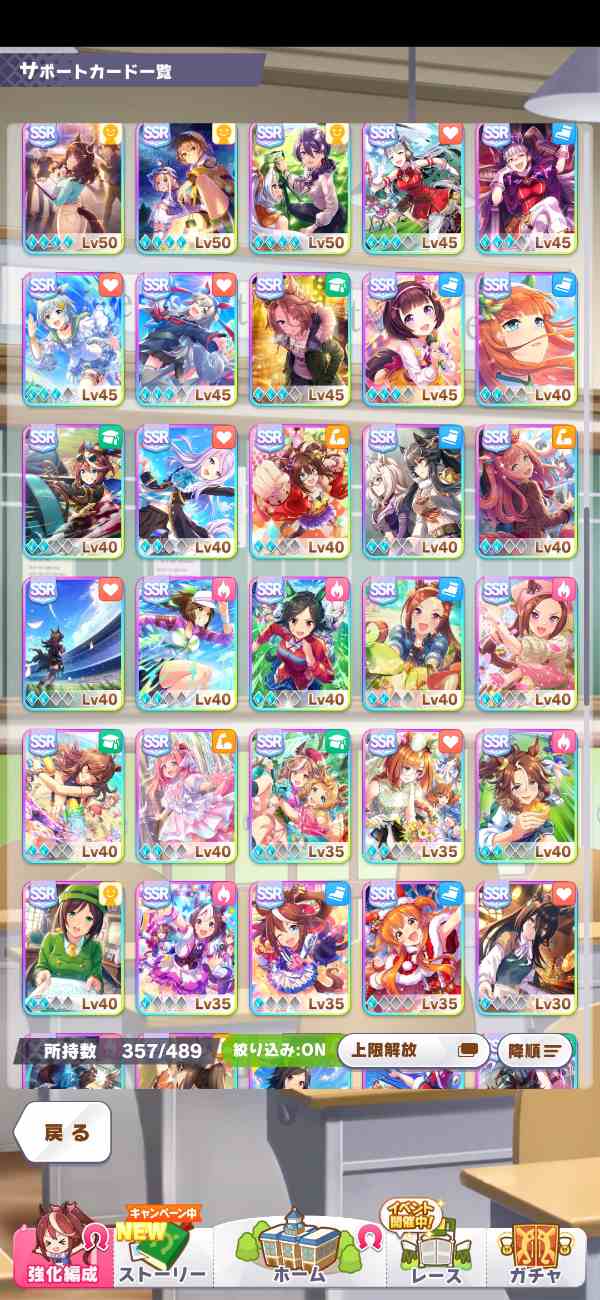This screenshot has height=1300, width=600.
Task: Select the SSR card of girl in green suit and hat
Action: tap(72, 945)
